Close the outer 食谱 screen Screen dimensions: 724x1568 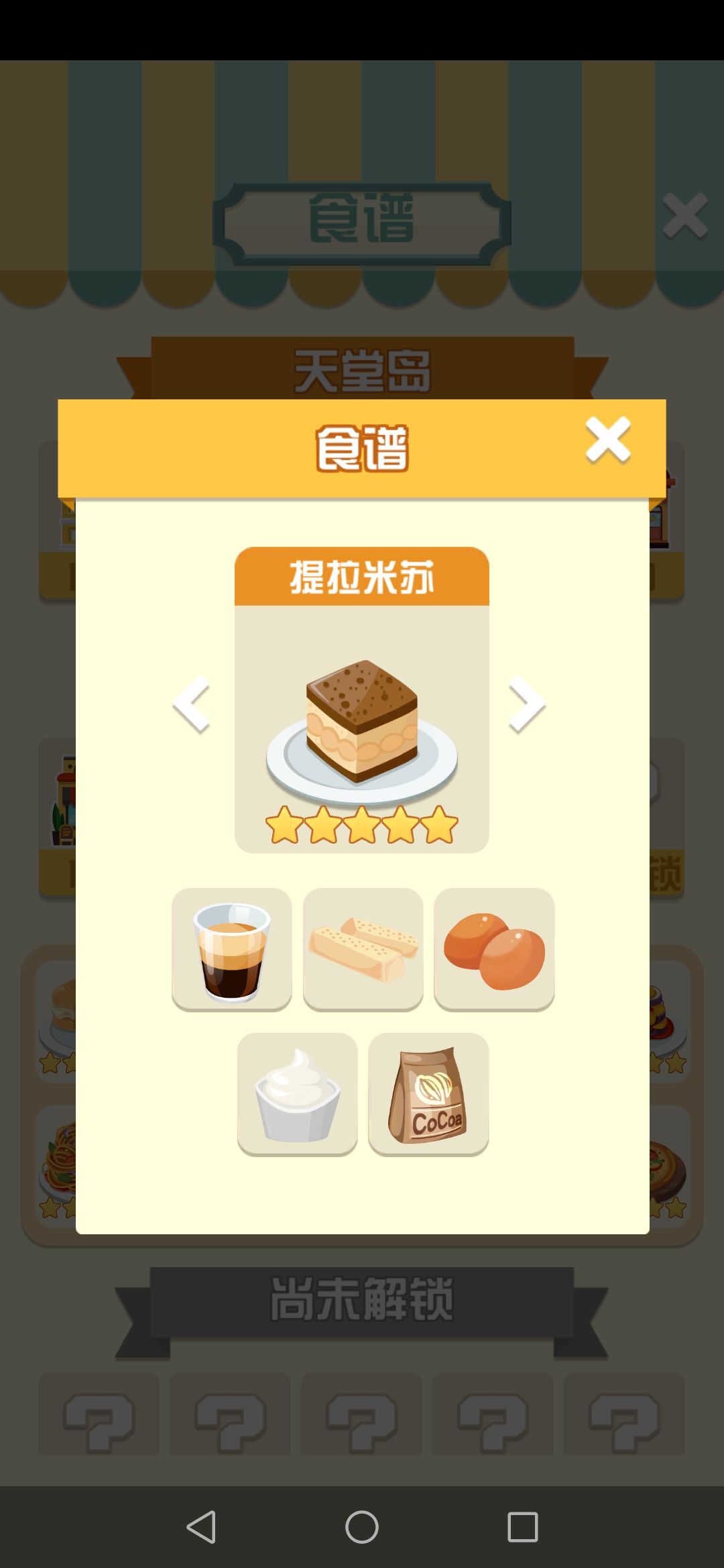(685, 214)
